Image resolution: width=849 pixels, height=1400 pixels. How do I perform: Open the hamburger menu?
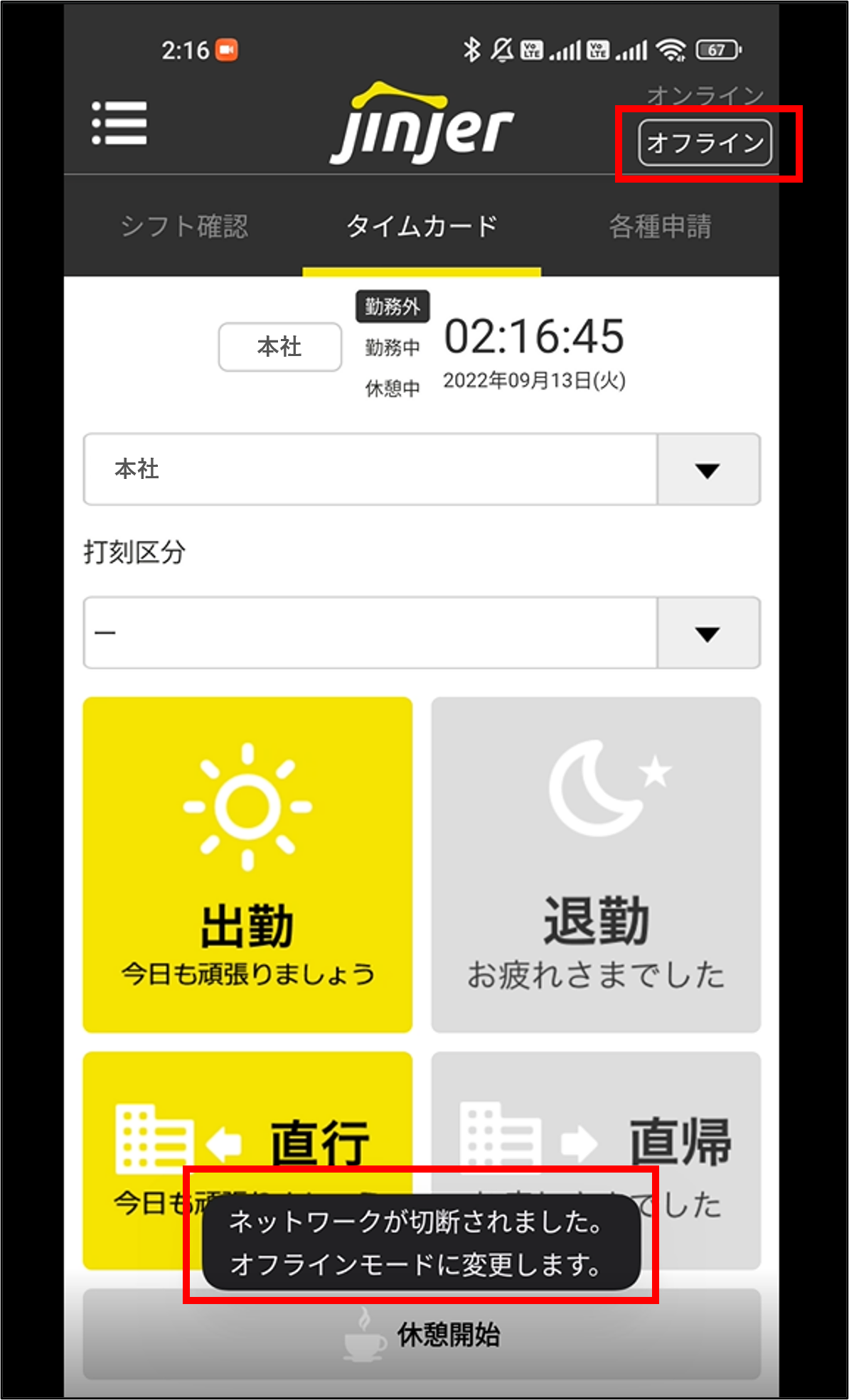click(x=119, y=124)
